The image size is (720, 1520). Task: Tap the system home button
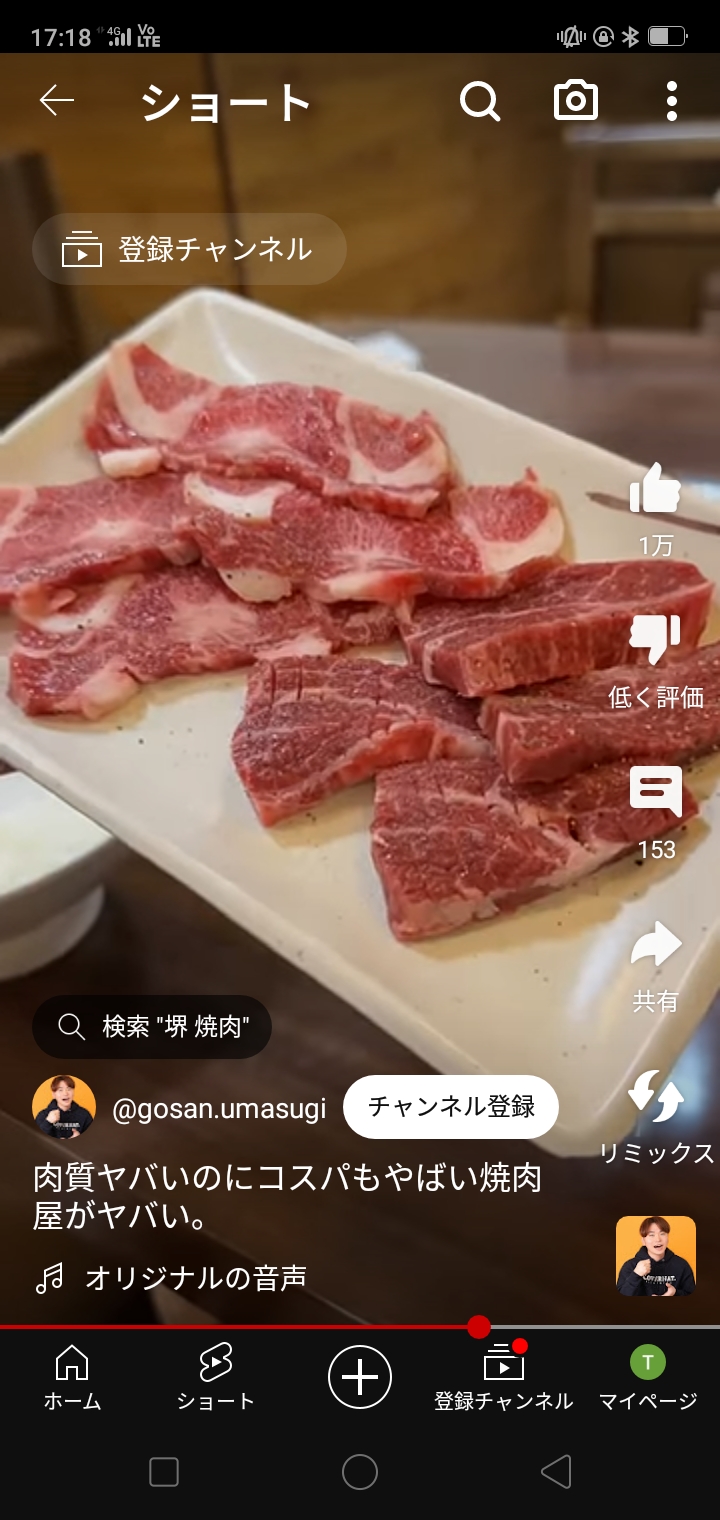pyautogui.click(x=360, y=1472)
